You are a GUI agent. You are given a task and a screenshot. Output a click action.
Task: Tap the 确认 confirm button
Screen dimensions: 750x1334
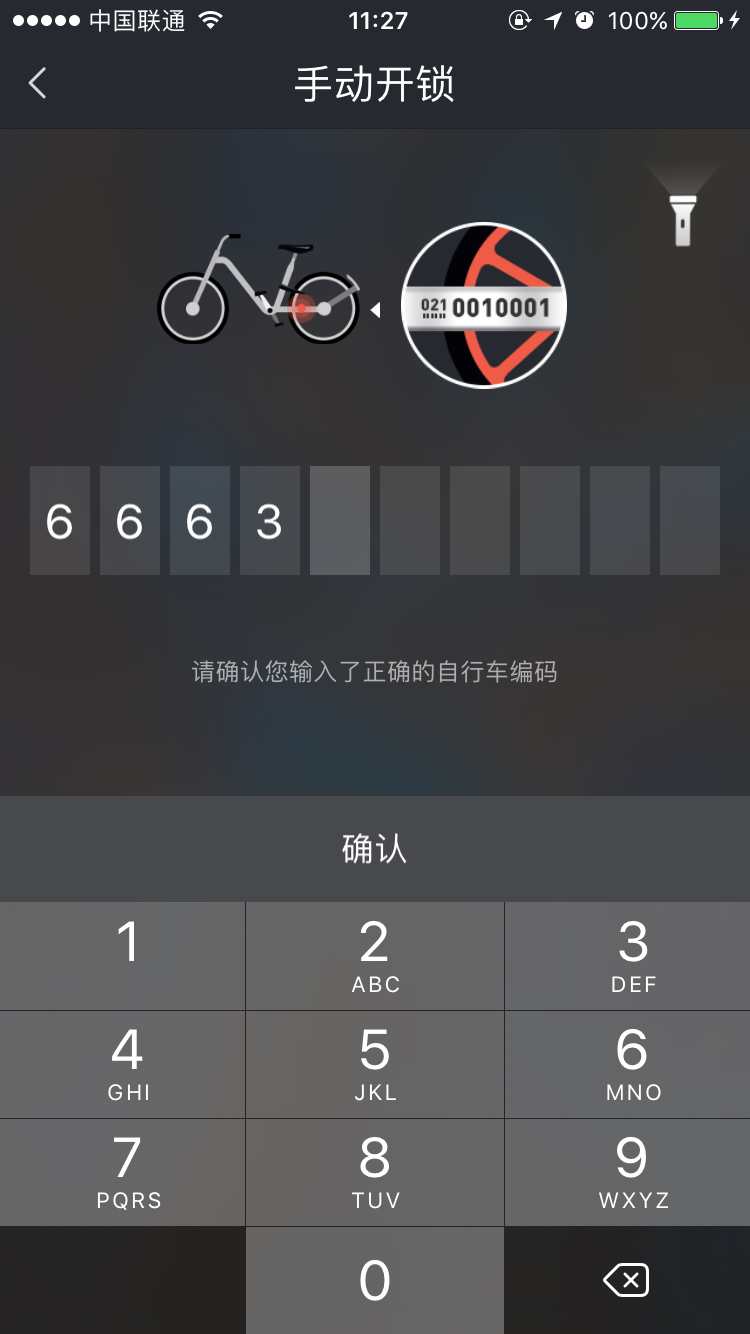[375, 849]
